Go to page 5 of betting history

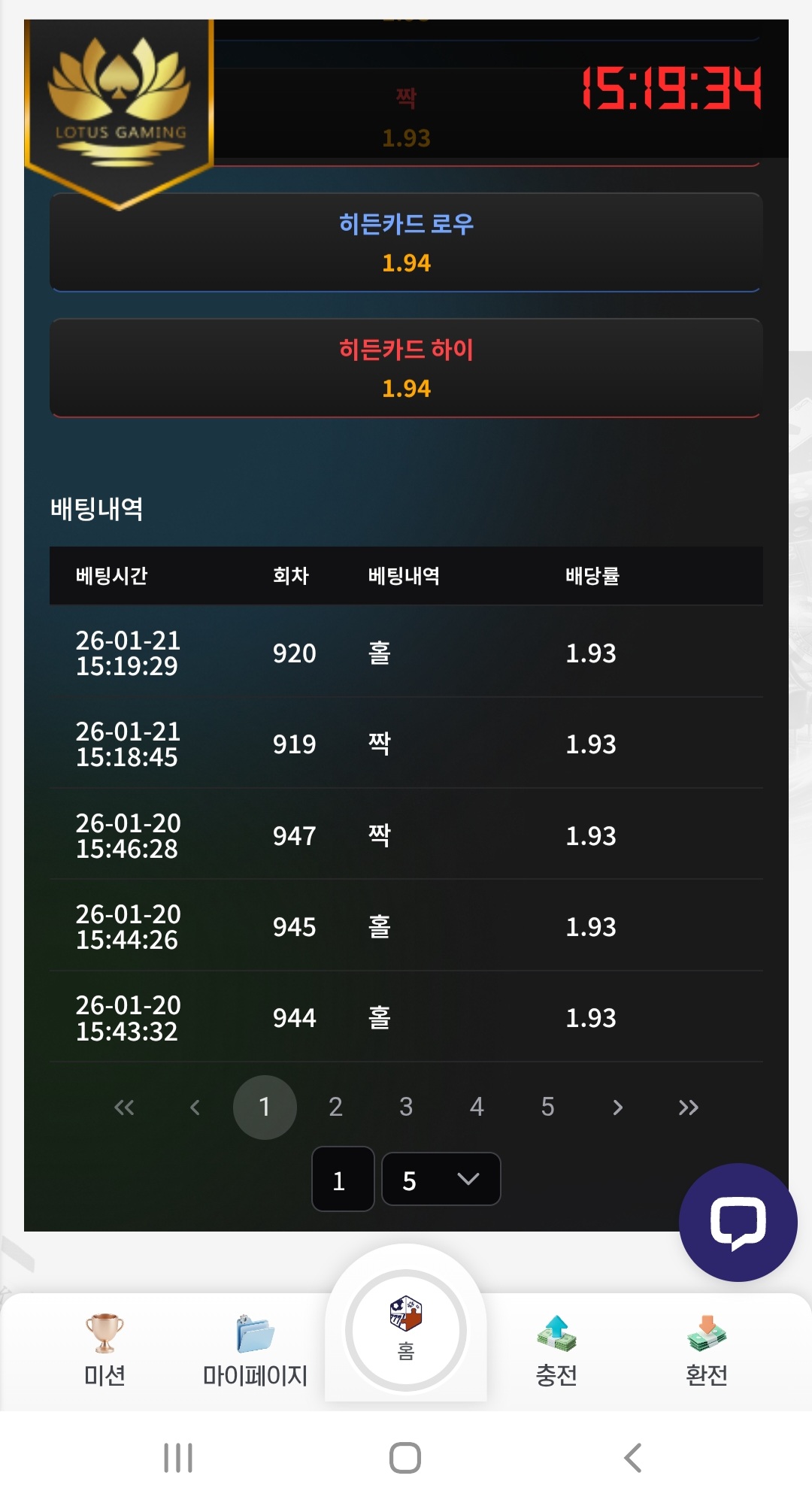[x=547, y=1107]
